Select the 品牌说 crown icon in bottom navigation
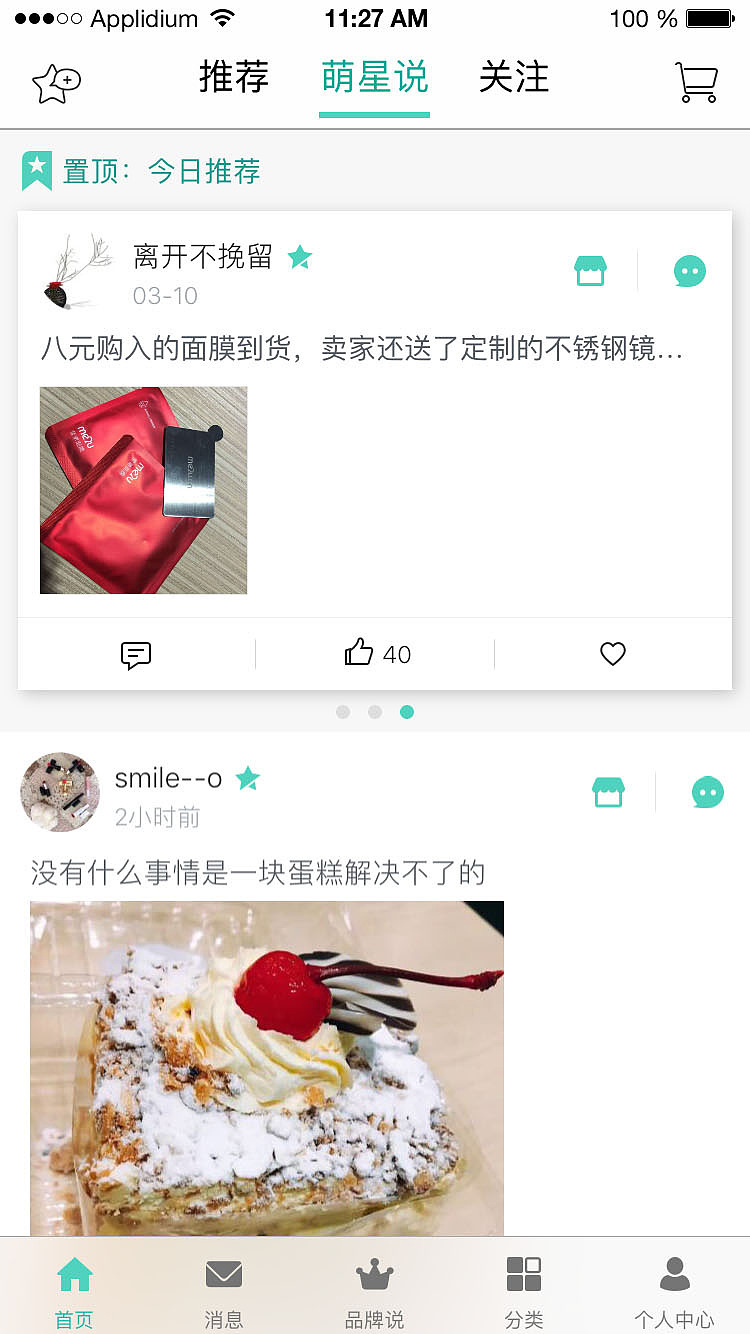The width and height of the screenshot is (750, 1334). point(374,1285)
